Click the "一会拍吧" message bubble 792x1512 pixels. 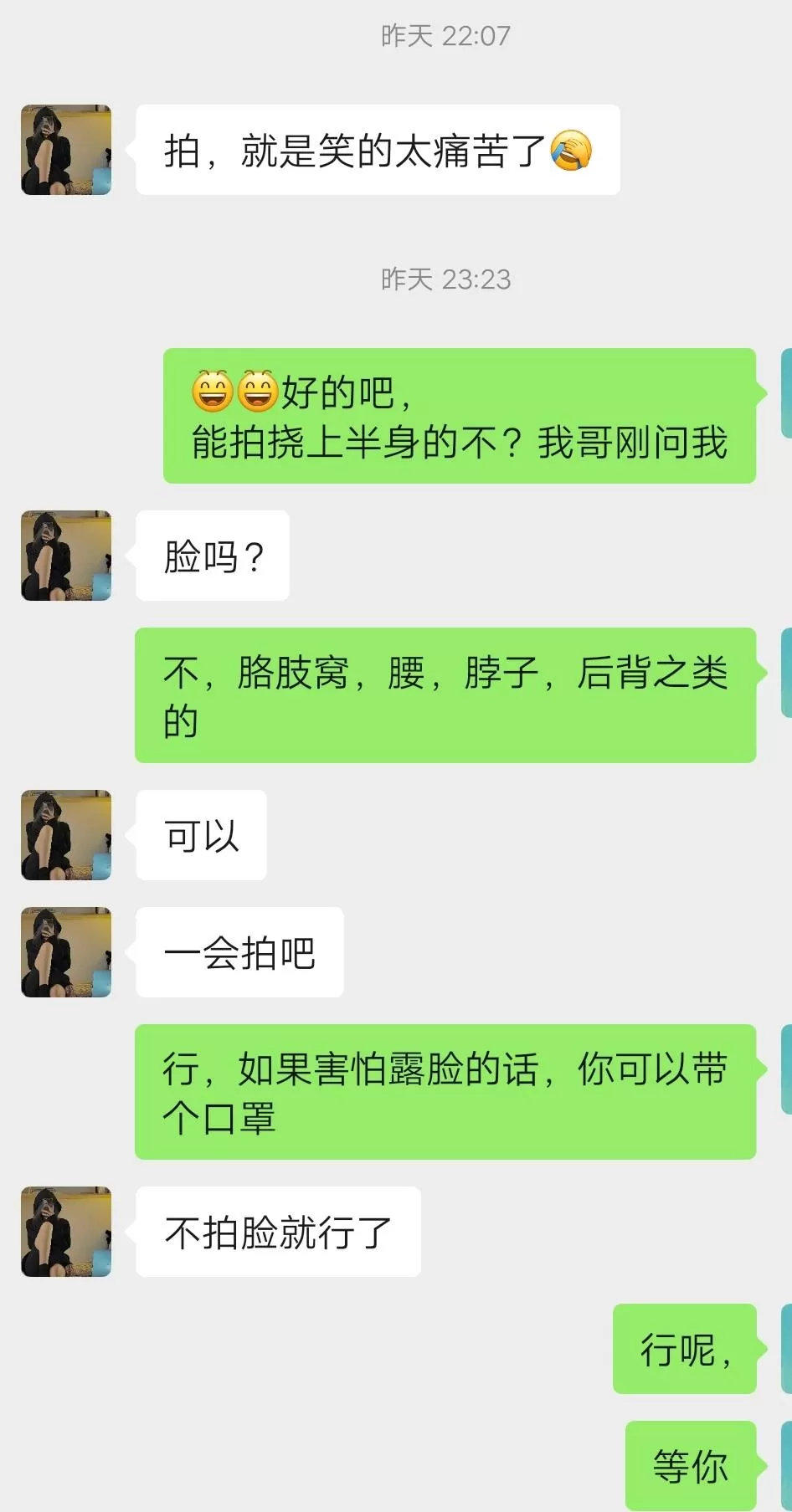click(x=239, y=953)
